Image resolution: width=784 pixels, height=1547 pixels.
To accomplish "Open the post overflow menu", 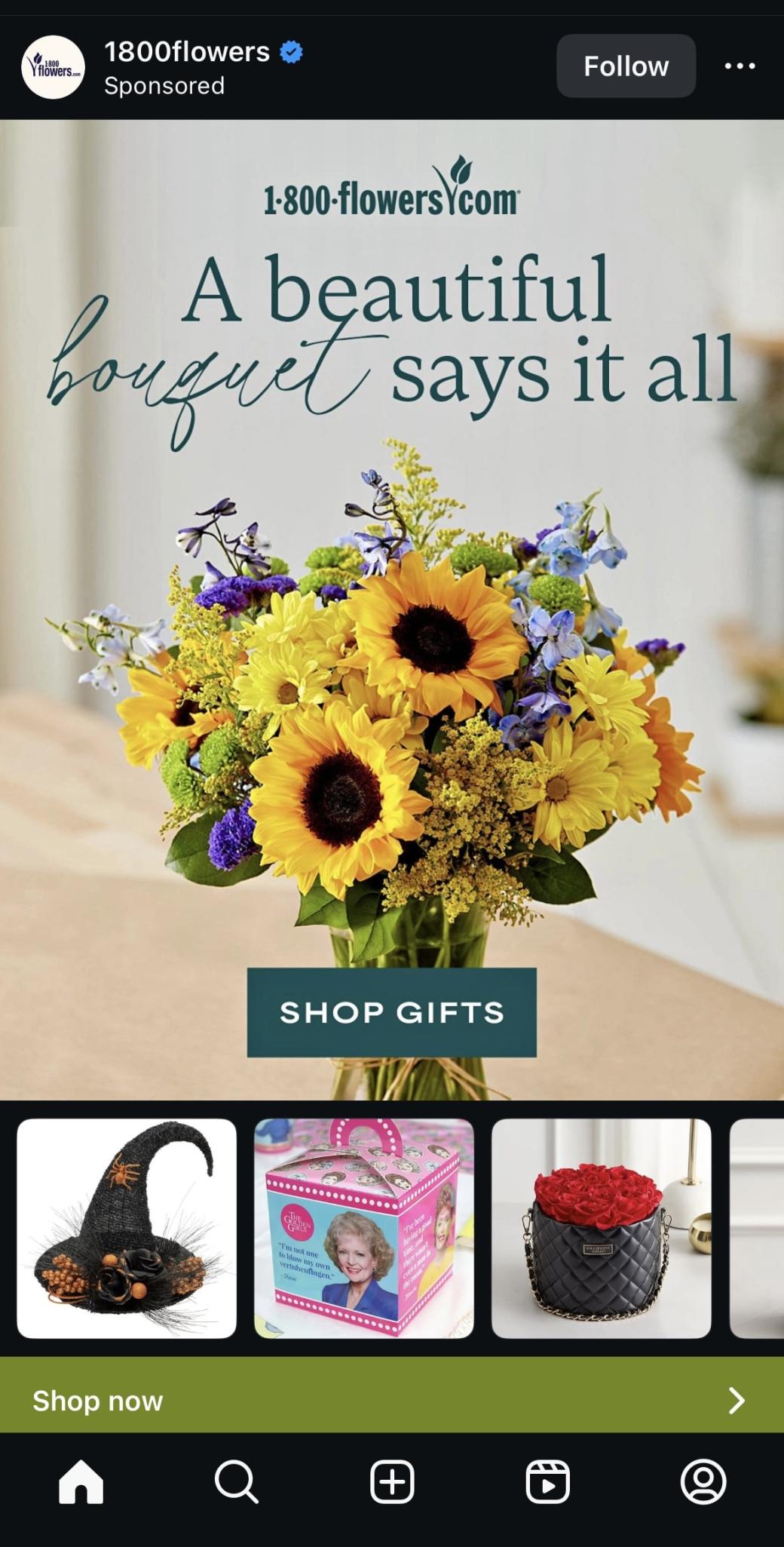I will tap(740, 66).
